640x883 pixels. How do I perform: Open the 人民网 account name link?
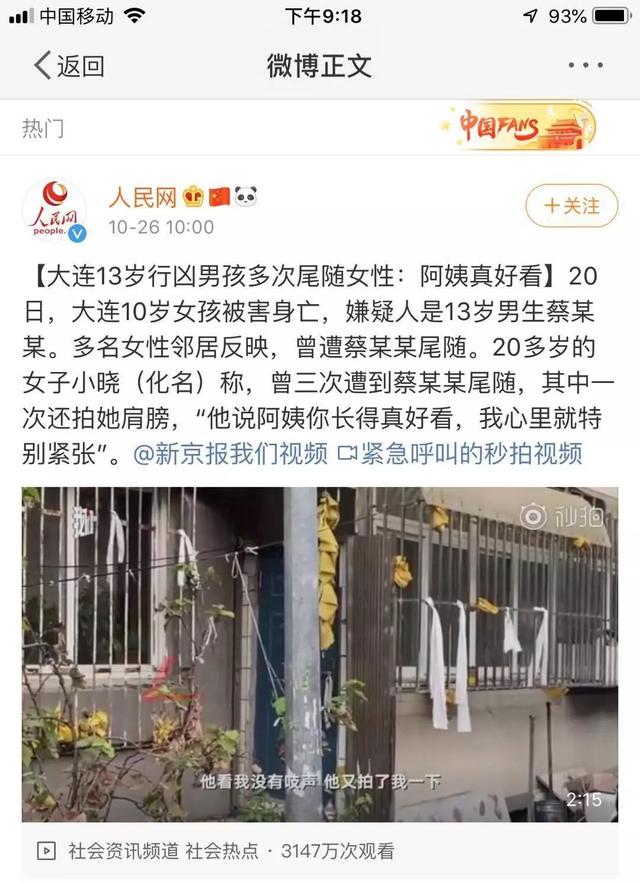(x=143, y=196)
